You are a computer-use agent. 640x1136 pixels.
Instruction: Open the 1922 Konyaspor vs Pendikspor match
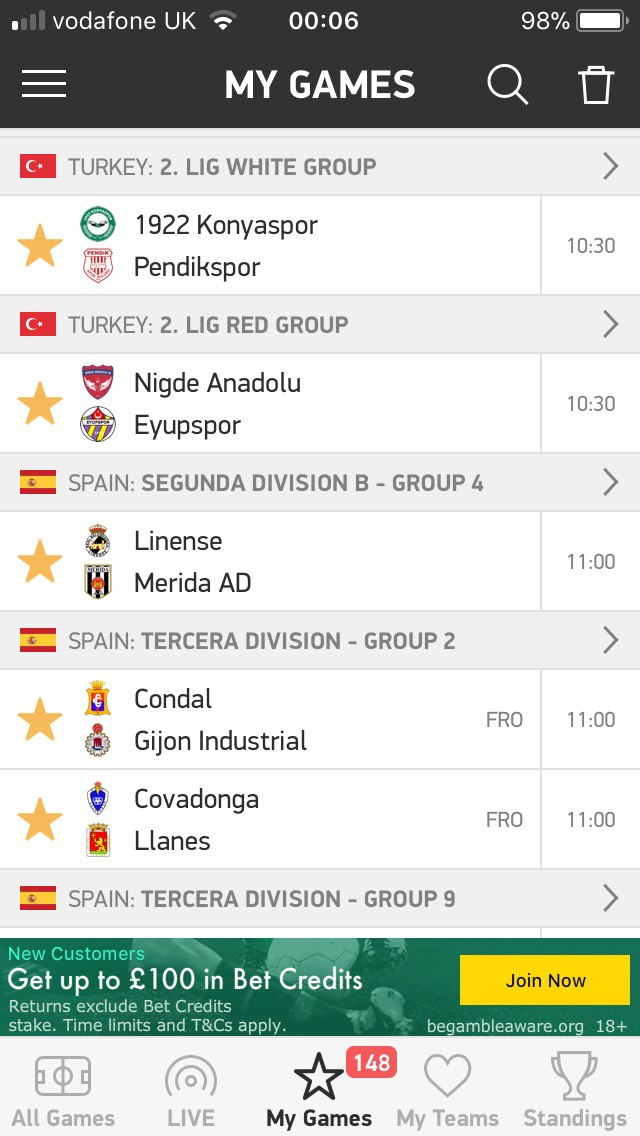click(320, 245)
